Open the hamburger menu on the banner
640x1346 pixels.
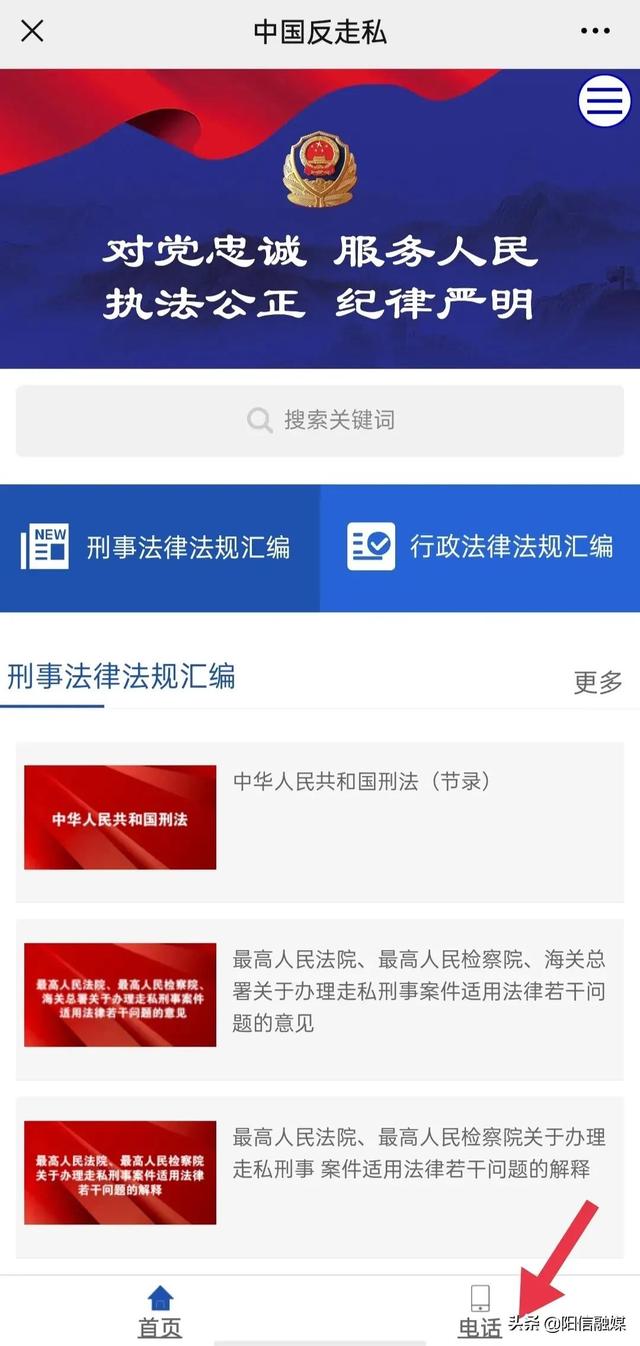pyautogui.click(x=604, y=100)
